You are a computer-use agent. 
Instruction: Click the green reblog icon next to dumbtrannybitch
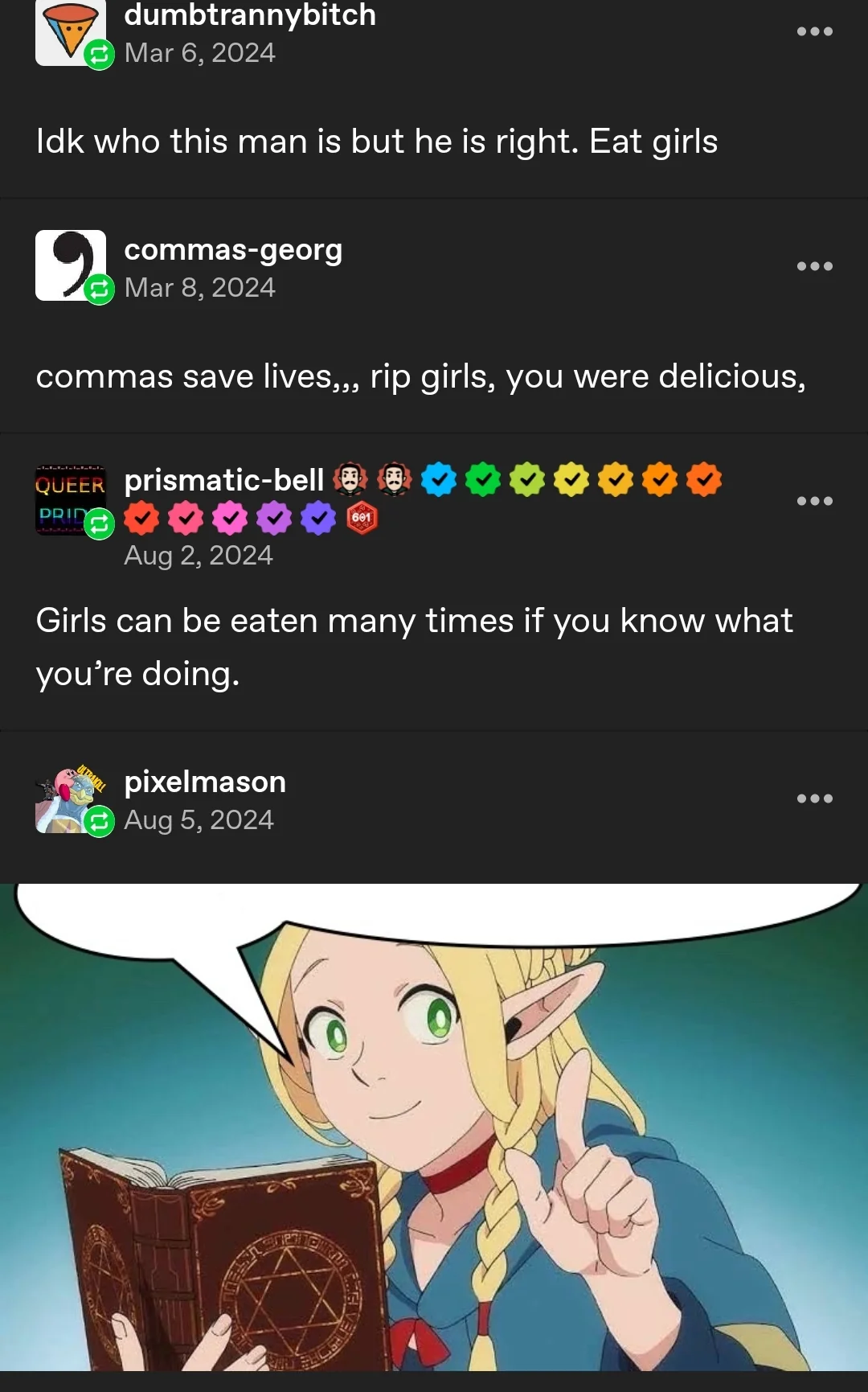[98, 55]
